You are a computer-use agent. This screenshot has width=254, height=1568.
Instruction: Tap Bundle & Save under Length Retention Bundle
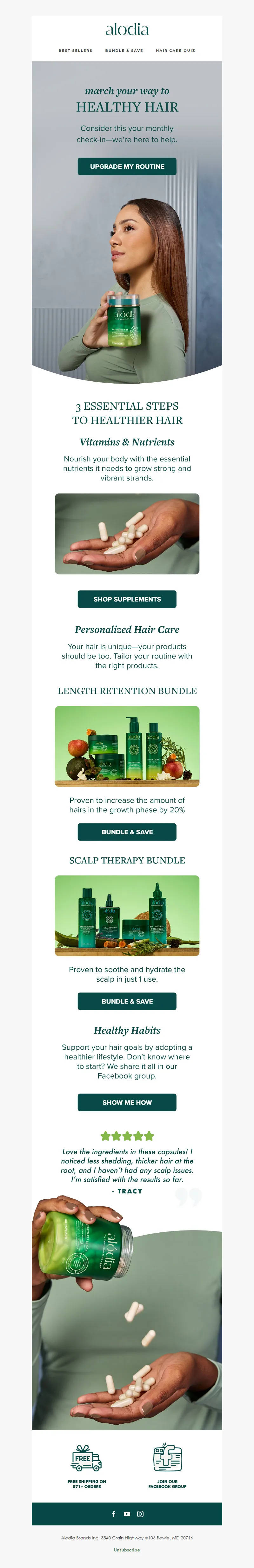coord(127,831)
